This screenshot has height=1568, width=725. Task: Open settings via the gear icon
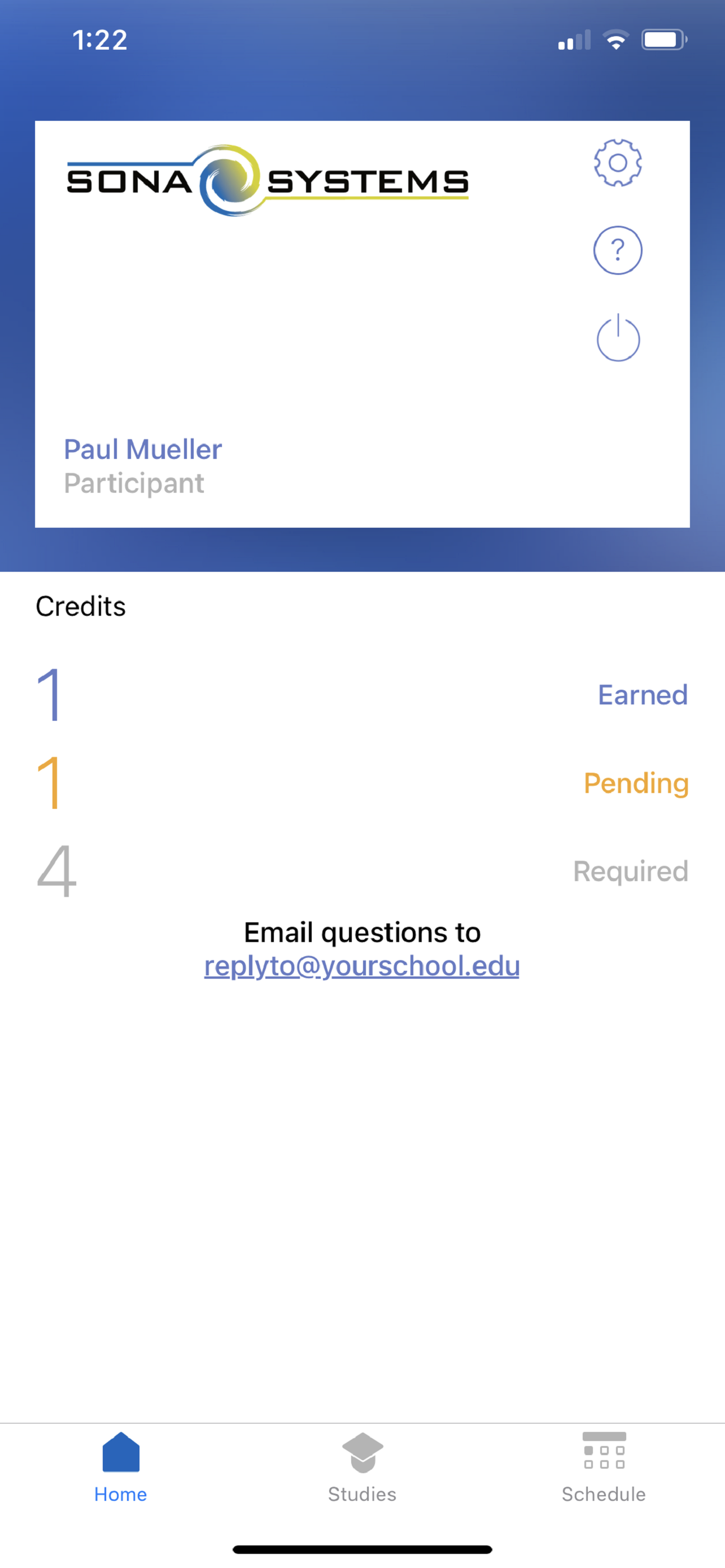(617, 163)
